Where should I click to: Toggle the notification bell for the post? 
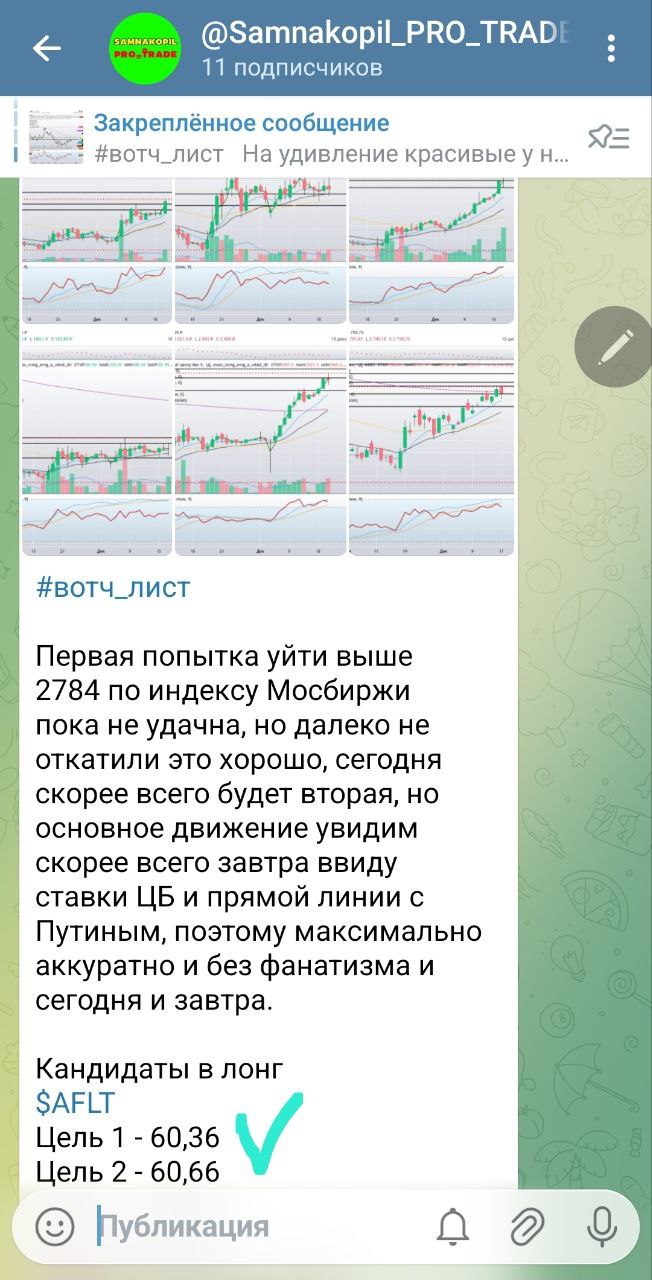pyautogui.click(x=453, y=1226)
